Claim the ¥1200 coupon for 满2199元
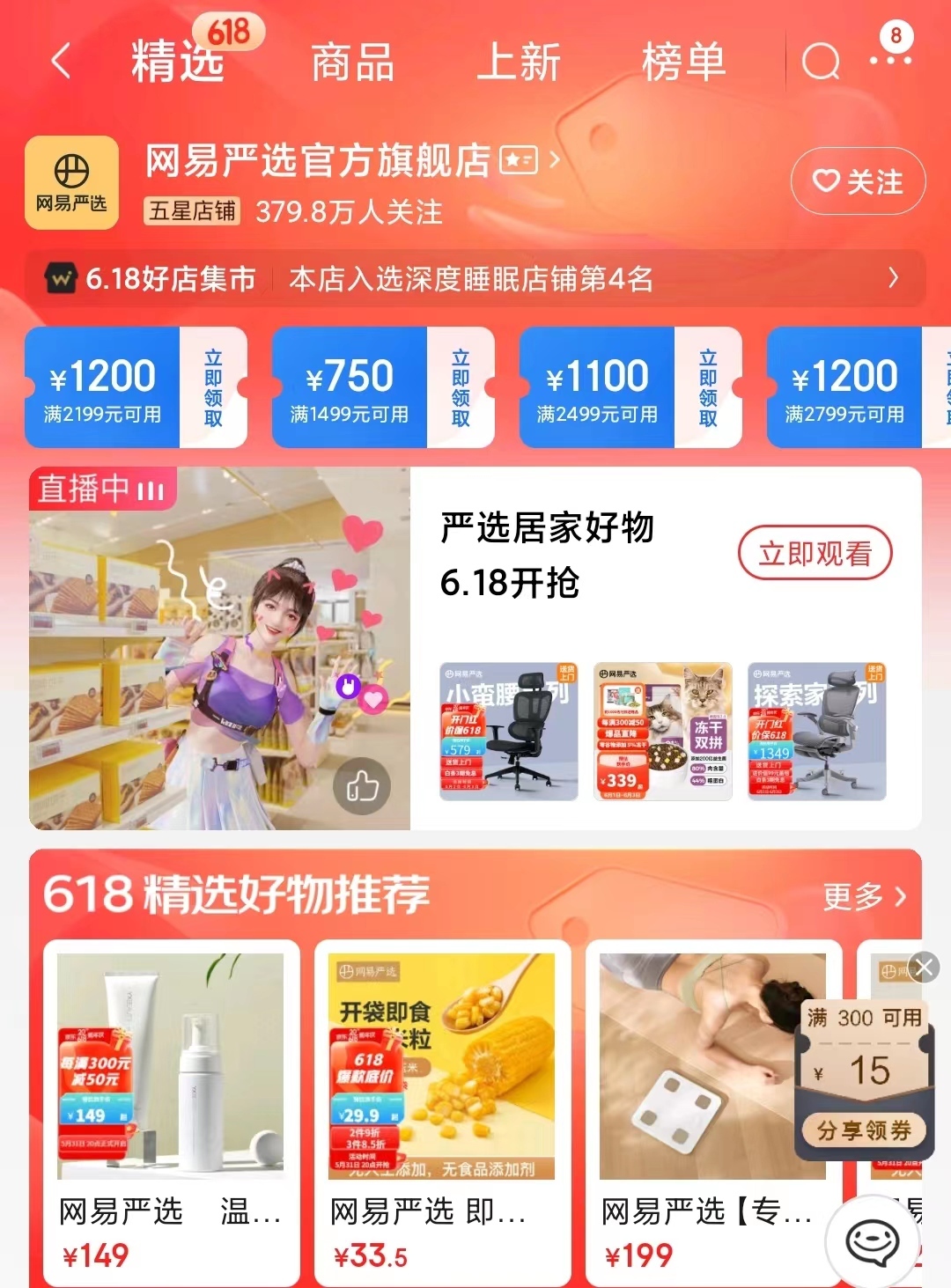The height and width of the screenshot is (1288, 951). [212, 387]
